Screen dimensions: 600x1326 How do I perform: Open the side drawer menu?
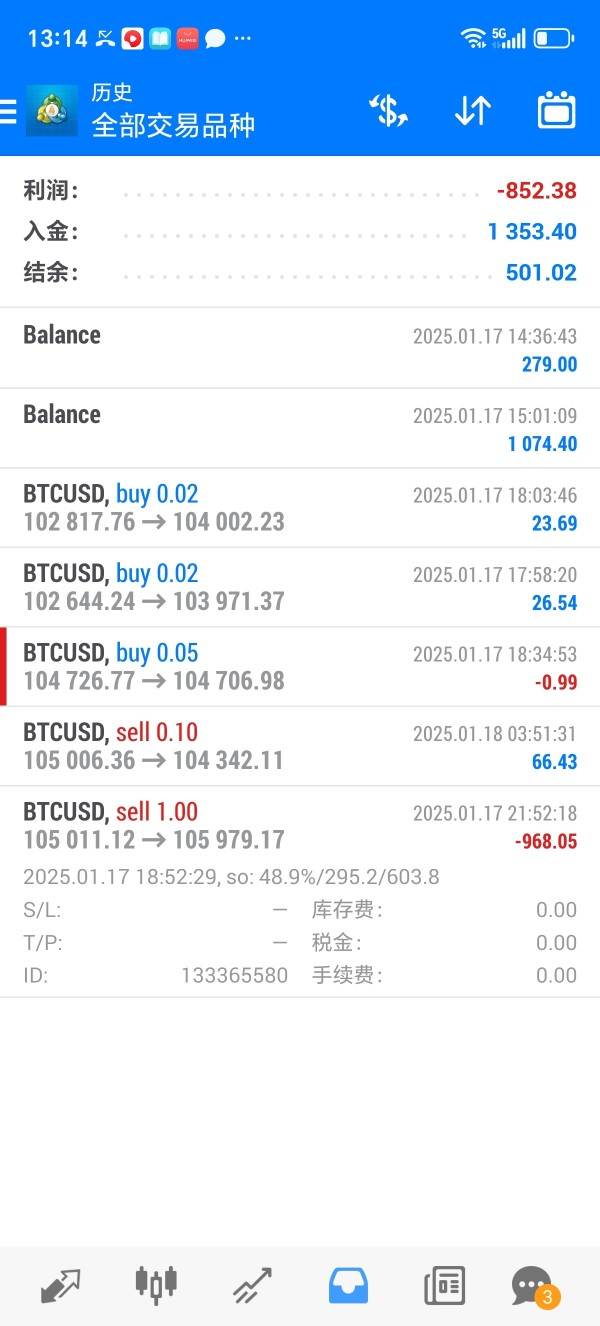pyautogui.click(x=8, y=111)
